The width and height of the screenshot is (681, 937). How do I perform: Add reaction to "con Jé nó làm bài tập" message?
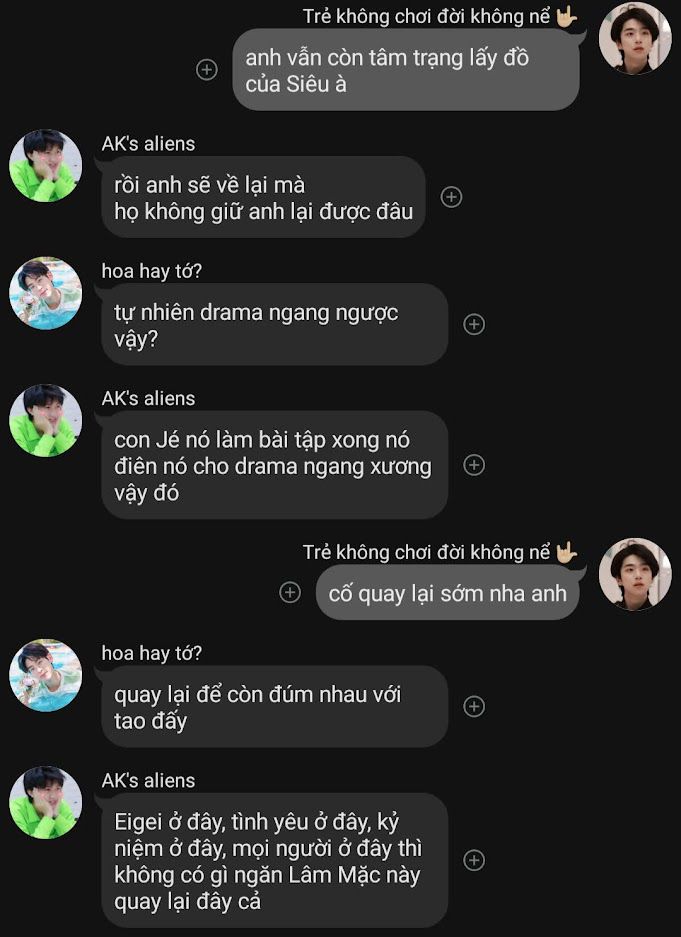[475, 465]
